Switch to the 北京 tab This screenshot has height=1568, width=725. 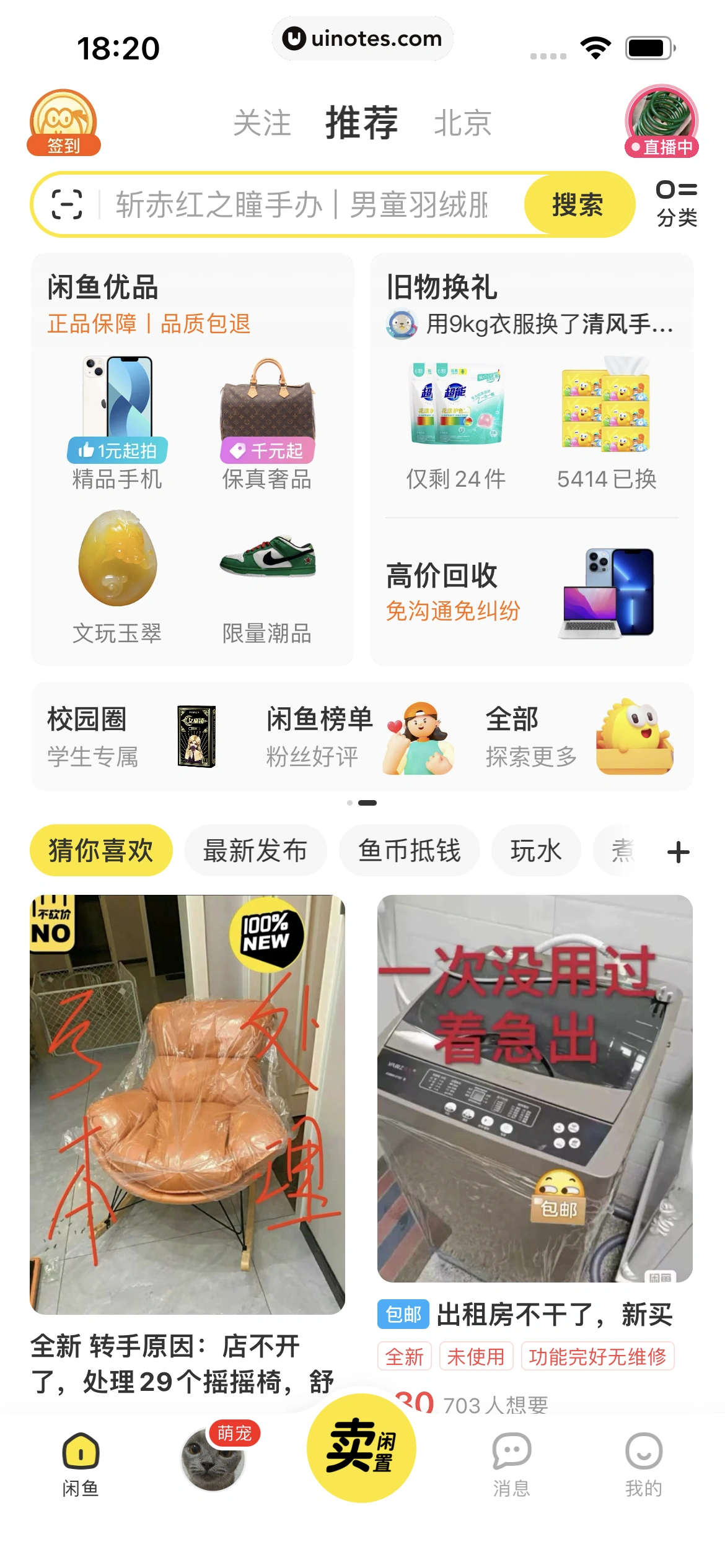[462, 123]
